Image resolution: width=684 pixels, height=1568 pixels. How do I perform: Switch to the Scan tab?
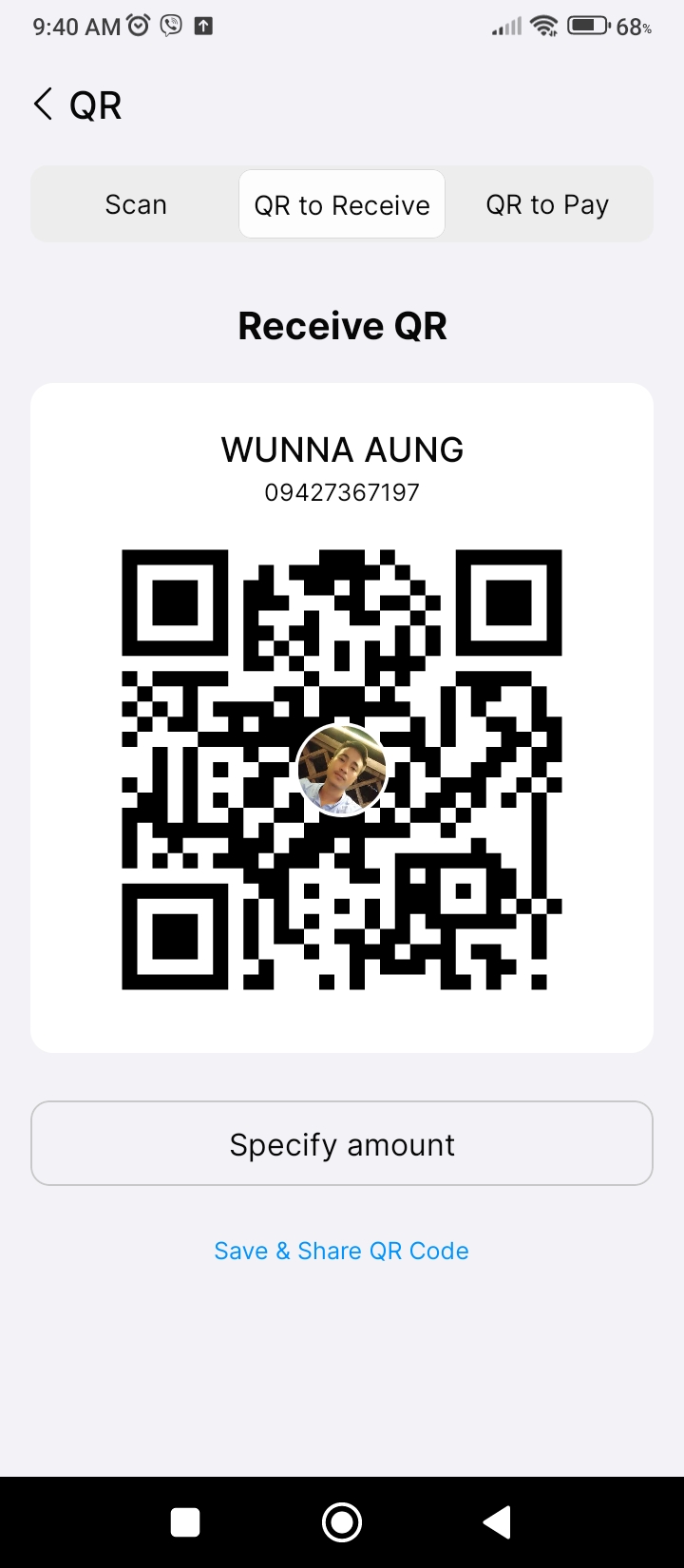click(136, 204)
